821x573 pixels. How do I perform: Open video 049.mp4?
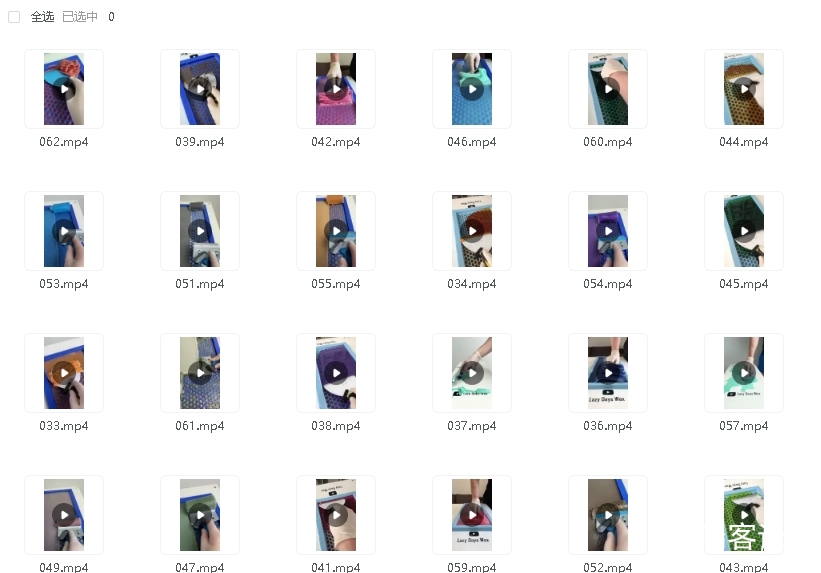pyautogui.click(x=64, y=515)
